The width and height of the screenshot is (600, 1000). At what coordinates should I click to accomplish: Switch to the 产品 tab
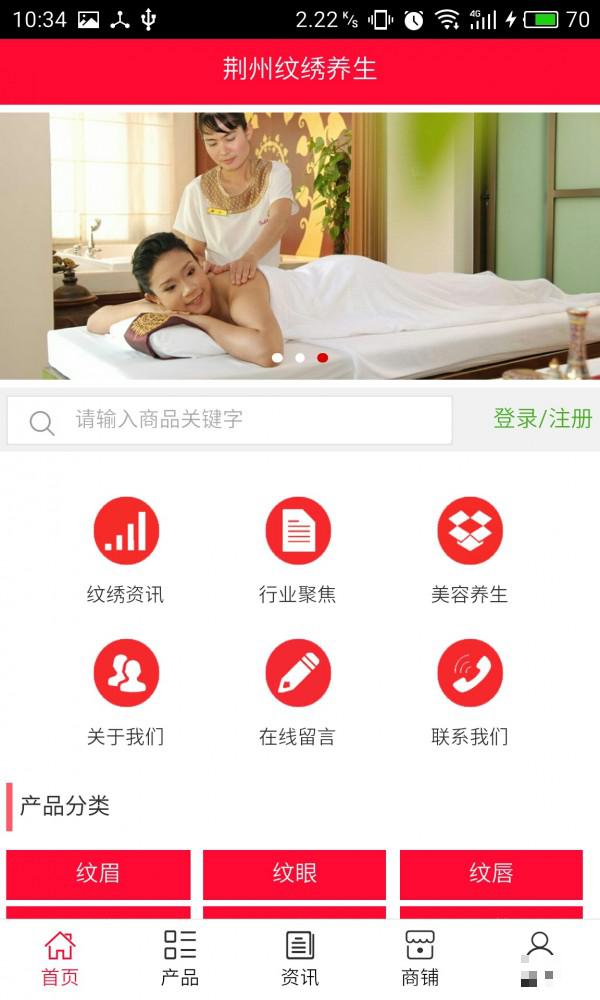tap(180, 958)
